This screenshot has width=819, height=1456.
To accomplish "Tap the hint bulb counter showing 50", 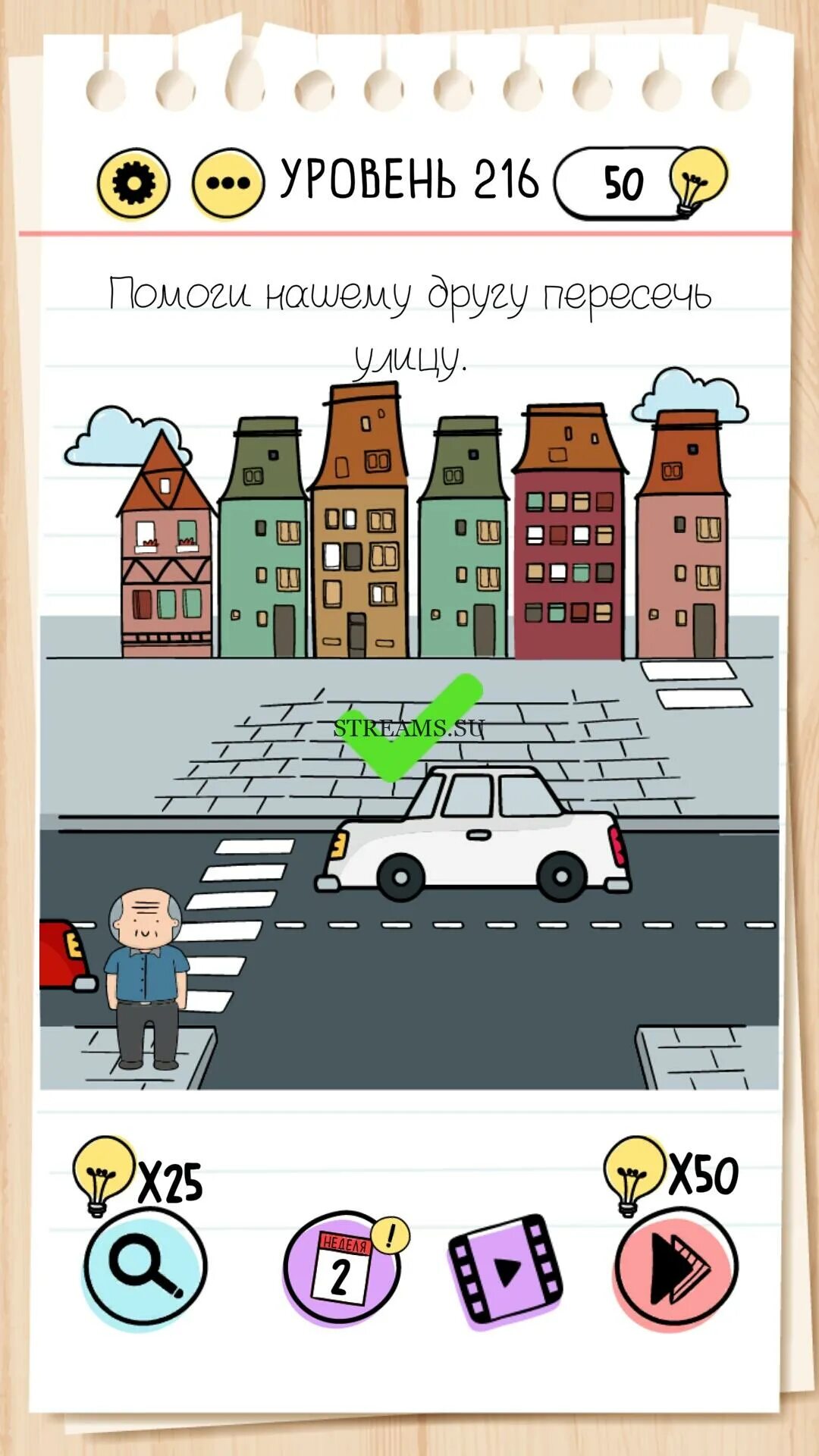I will [641, 183].
